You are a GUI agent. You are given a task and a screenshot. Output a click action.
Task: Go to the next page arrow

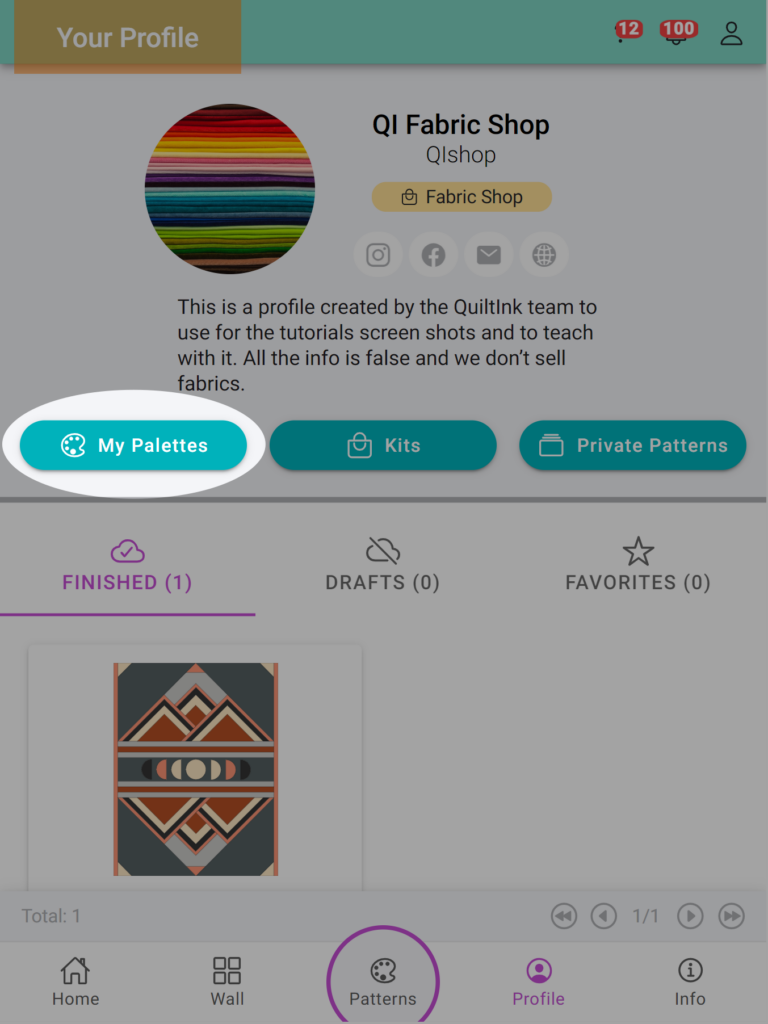tap(690, 915)
